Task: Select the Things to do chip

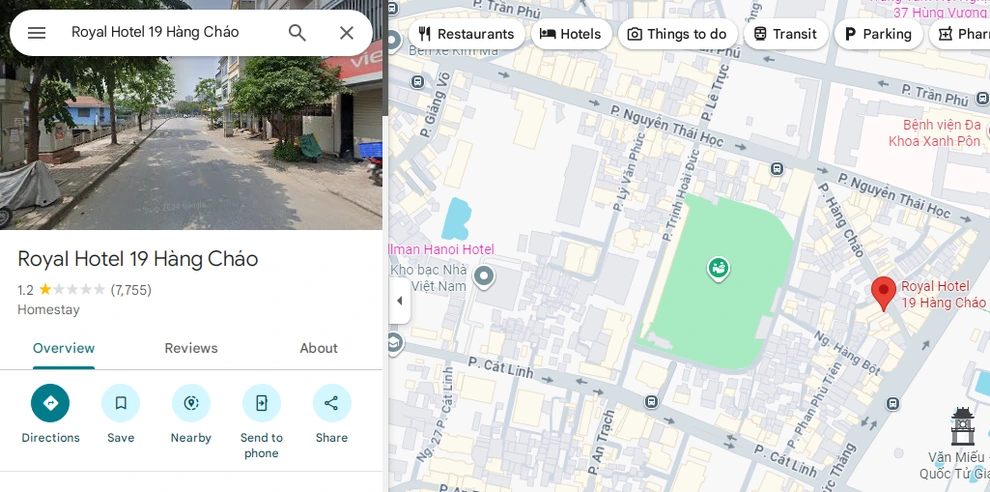Action: (x=677, y=34)
